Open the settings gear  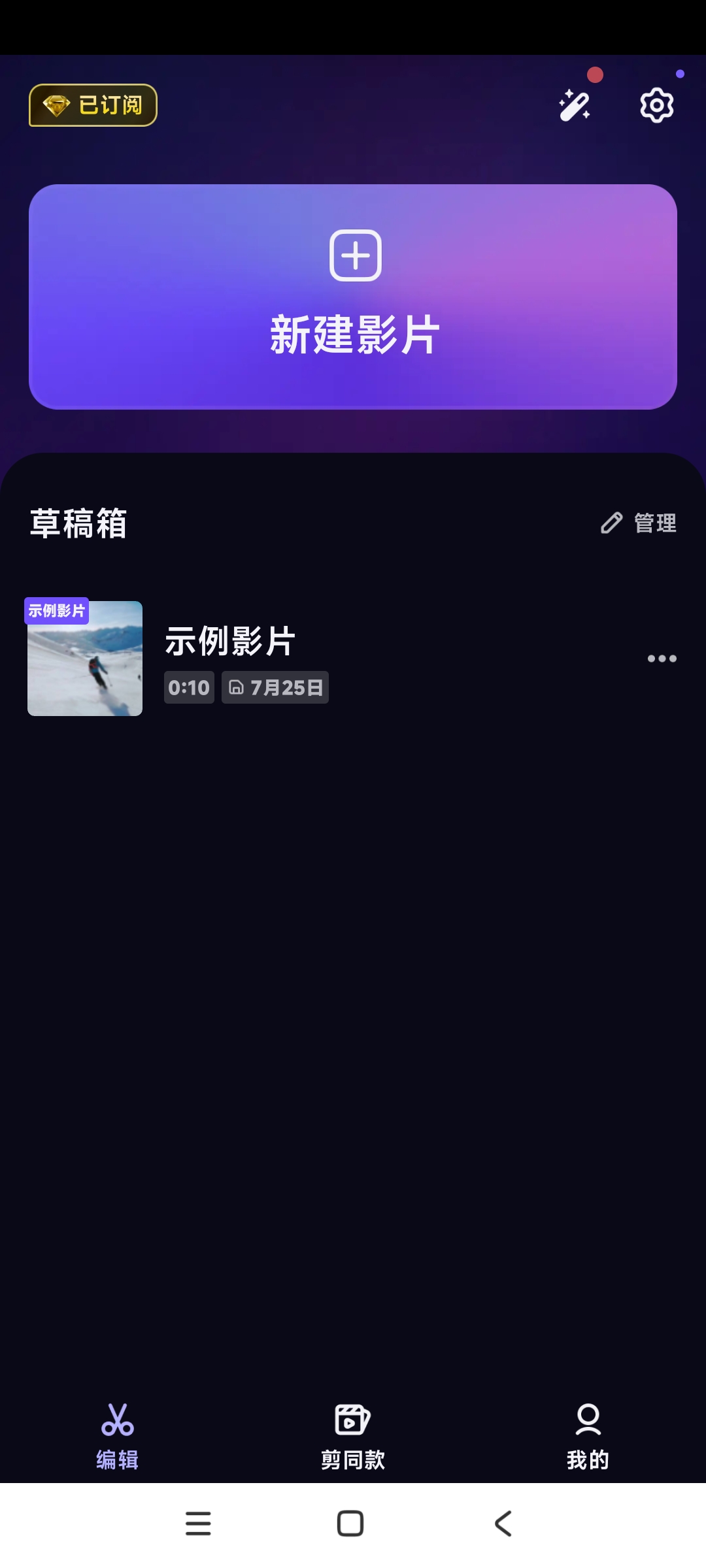656,105
